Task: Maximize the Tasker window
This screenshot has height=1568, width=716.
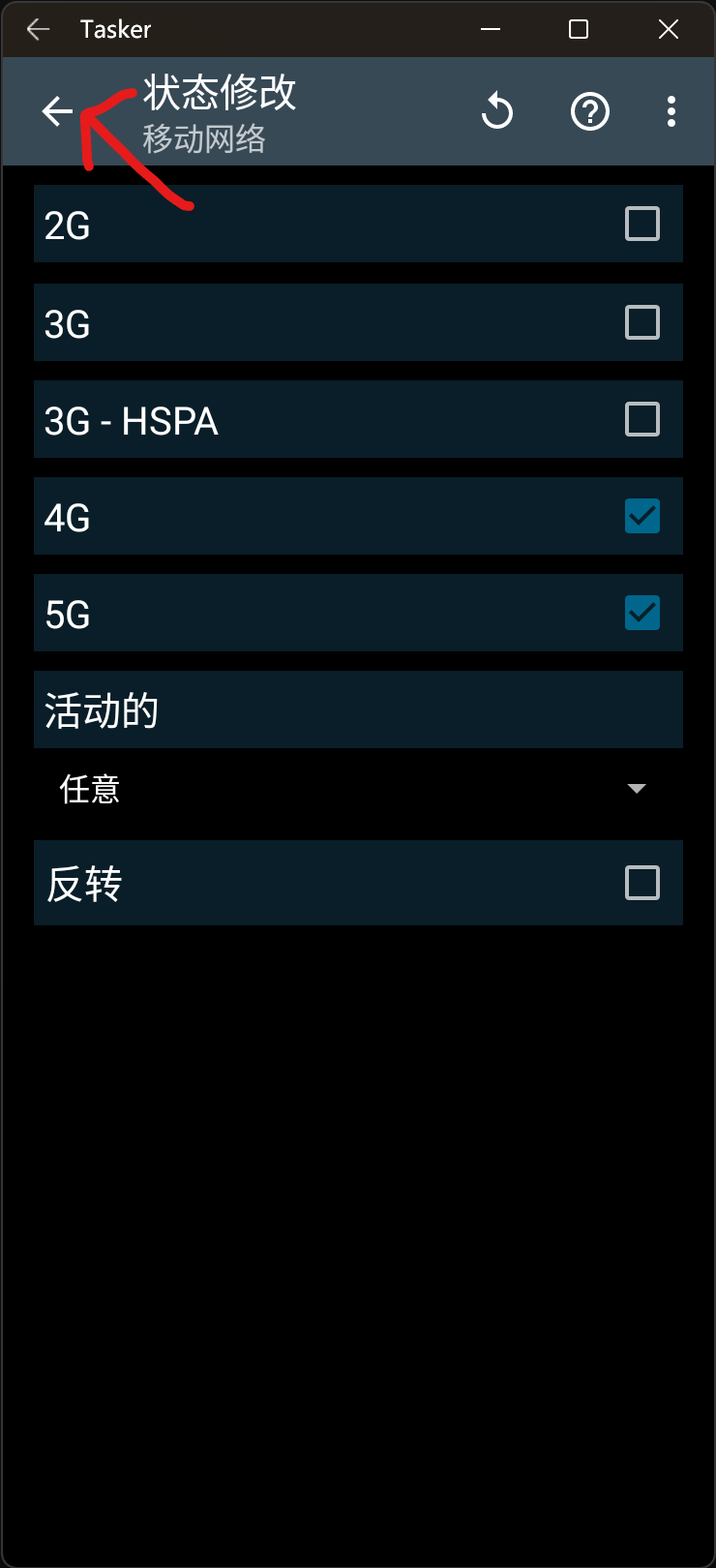Action: coord(579,29)
